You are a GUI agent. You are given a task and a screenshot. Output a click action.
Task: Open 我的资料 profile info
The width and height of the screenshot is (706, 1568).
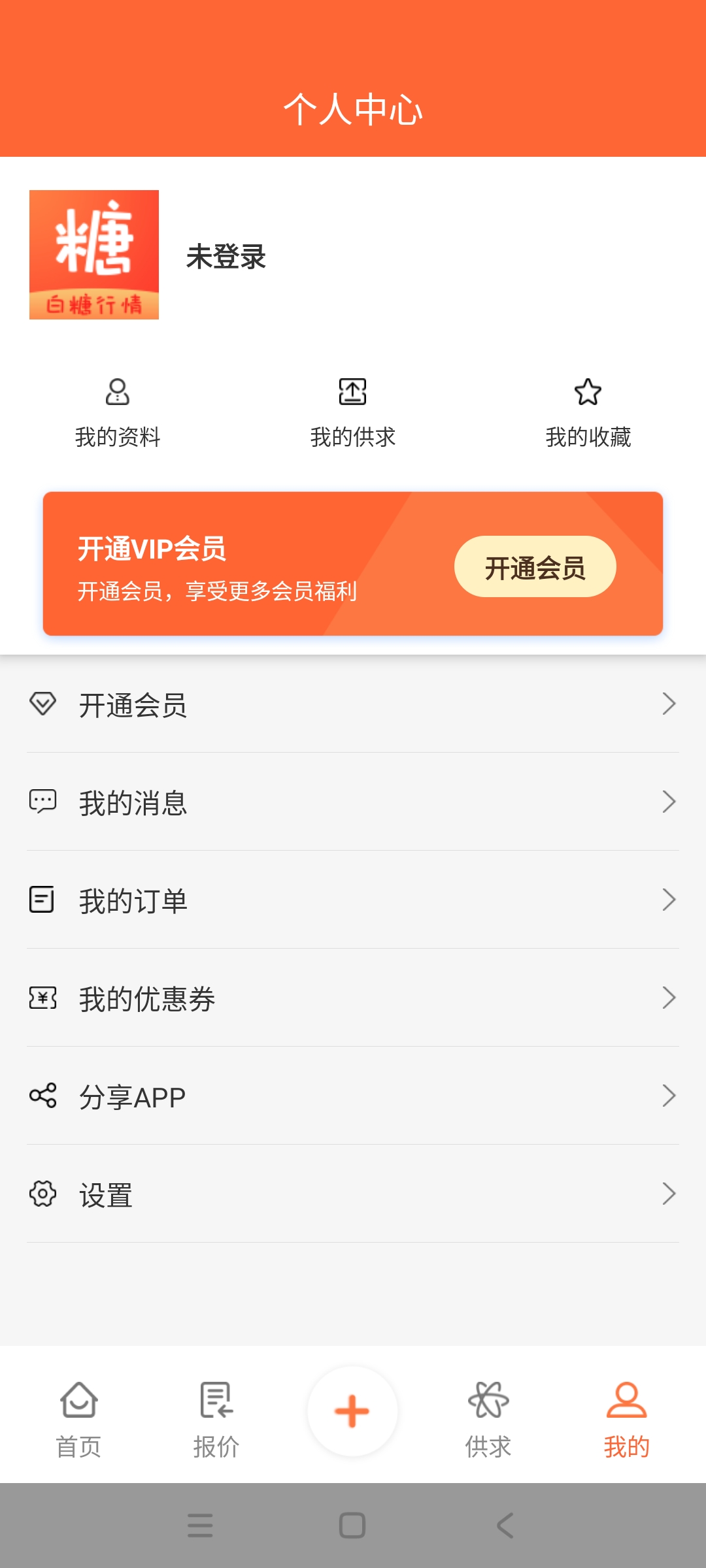(x=118, y=413)
